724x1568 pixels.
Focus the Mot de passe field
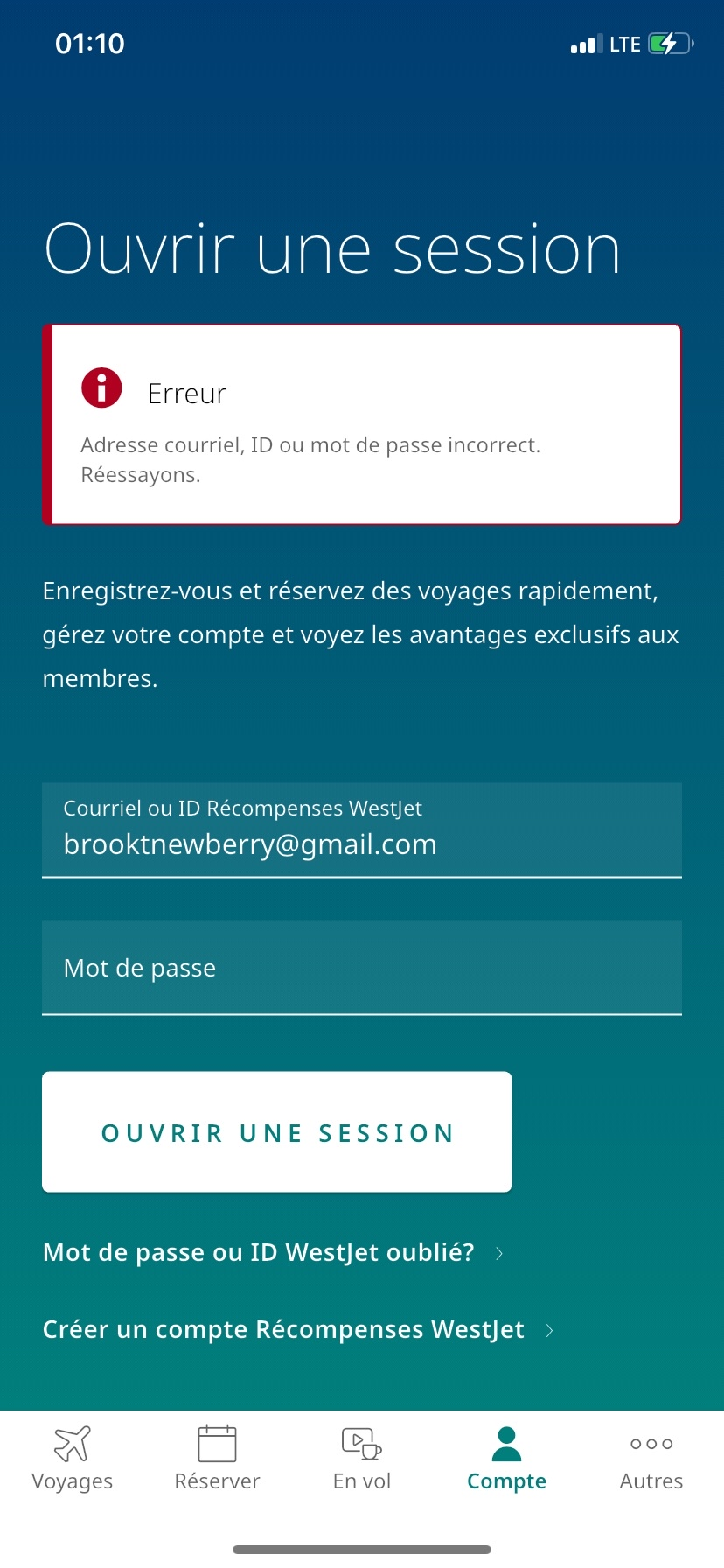(362, 967)
